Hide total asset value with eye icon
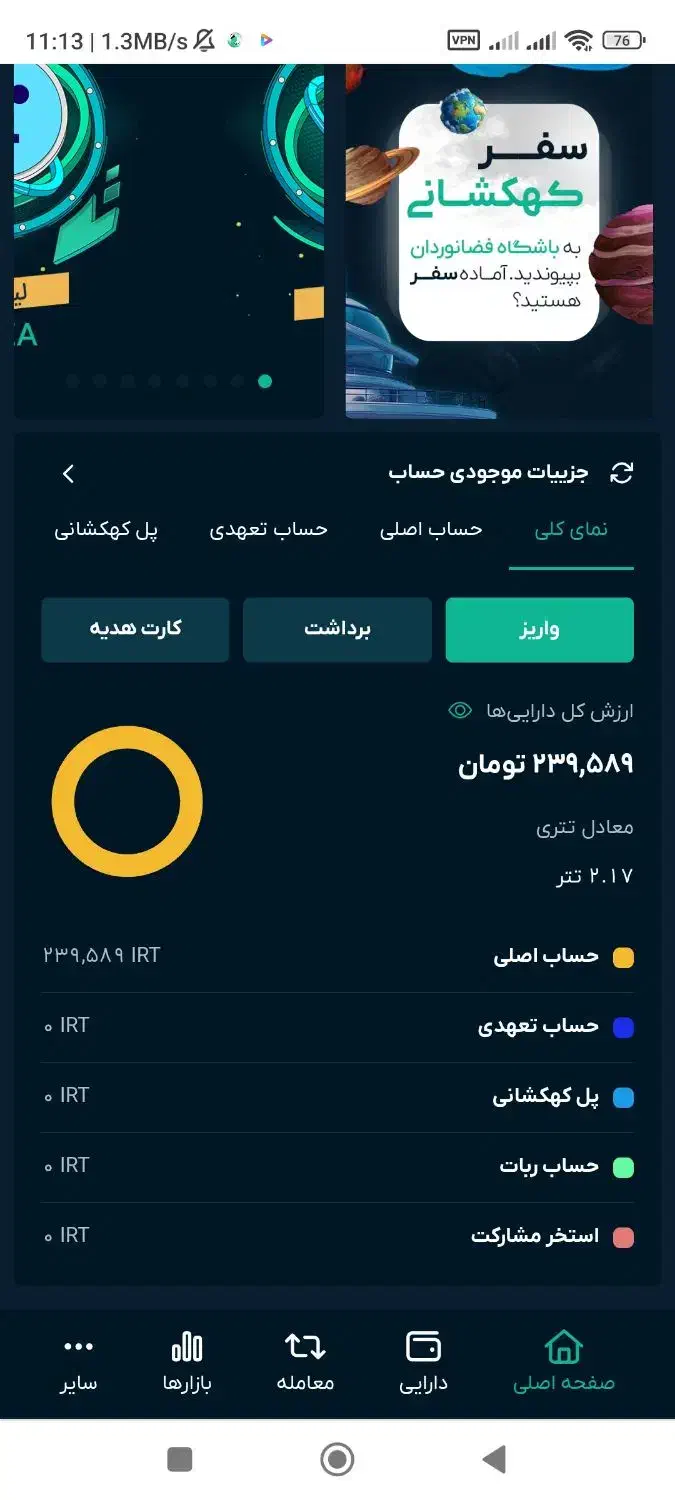 [460, 711]
